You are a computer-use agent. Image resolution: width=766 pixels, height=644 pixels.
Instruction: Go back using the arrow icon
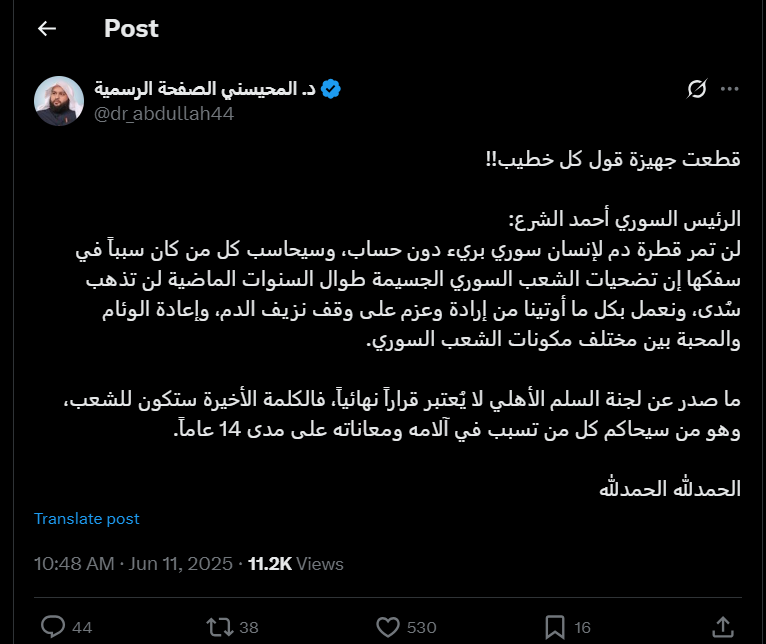(x=46, y=29)
